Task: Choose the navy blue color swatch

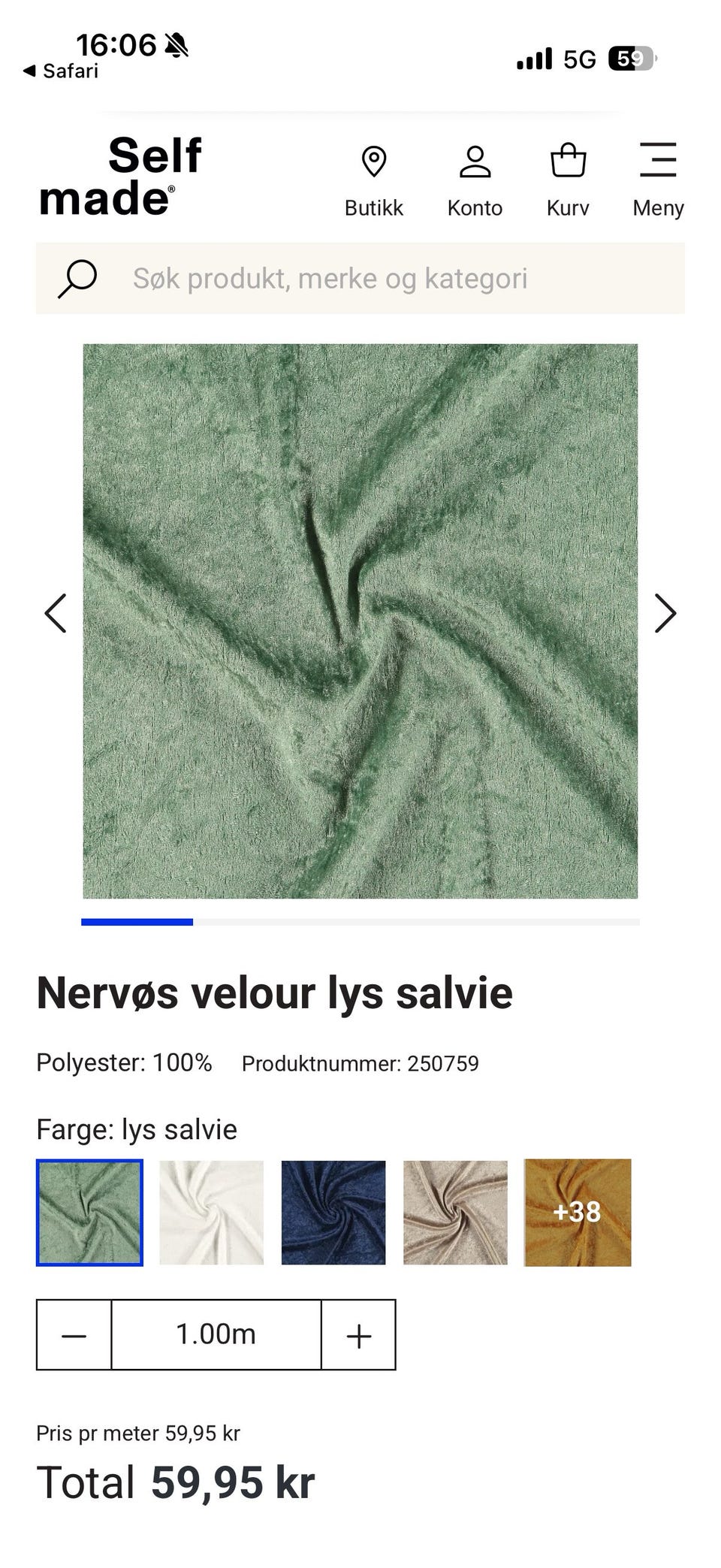Action: coord(333,1213)
